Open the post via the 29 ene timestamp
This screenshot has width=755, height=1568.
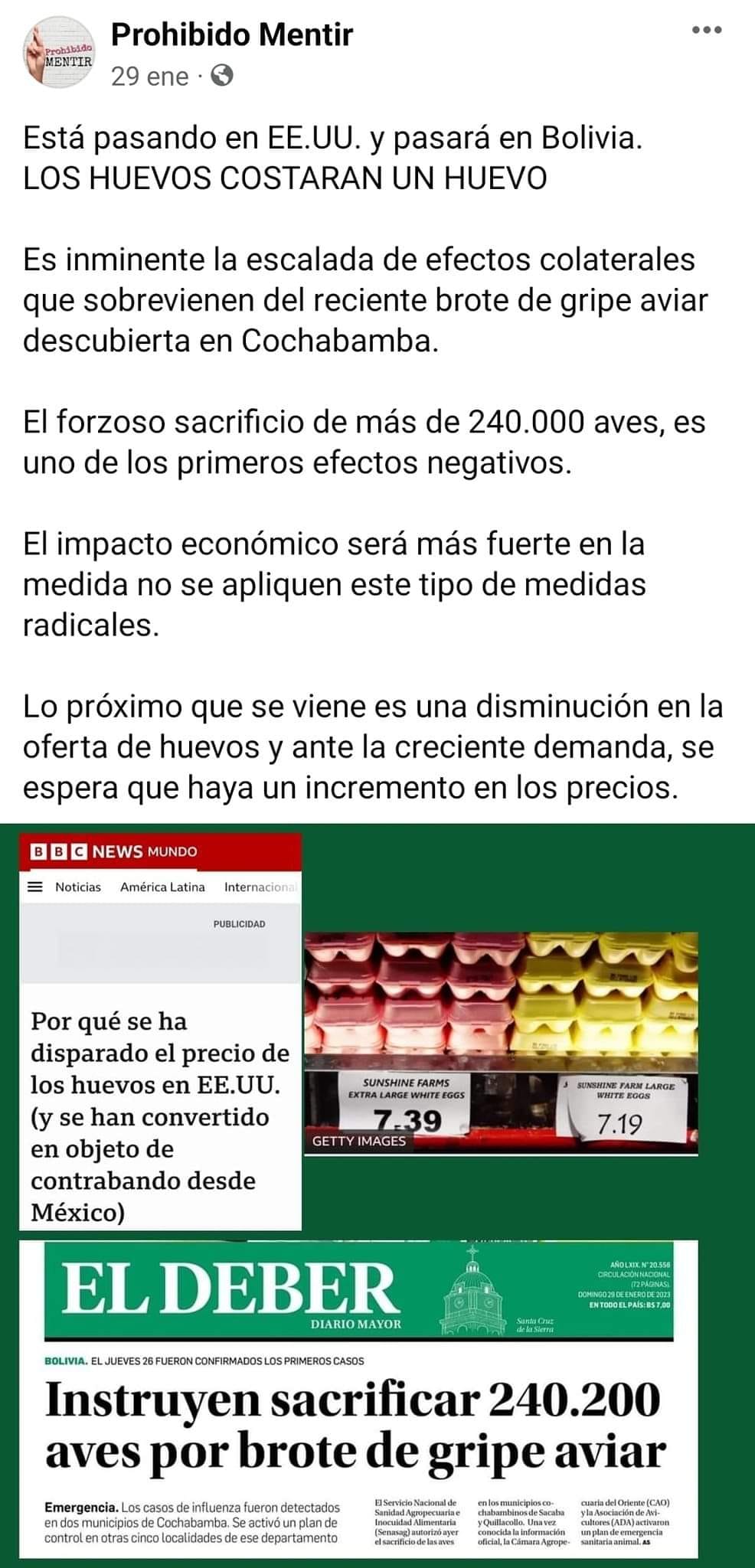pos(150,77)
